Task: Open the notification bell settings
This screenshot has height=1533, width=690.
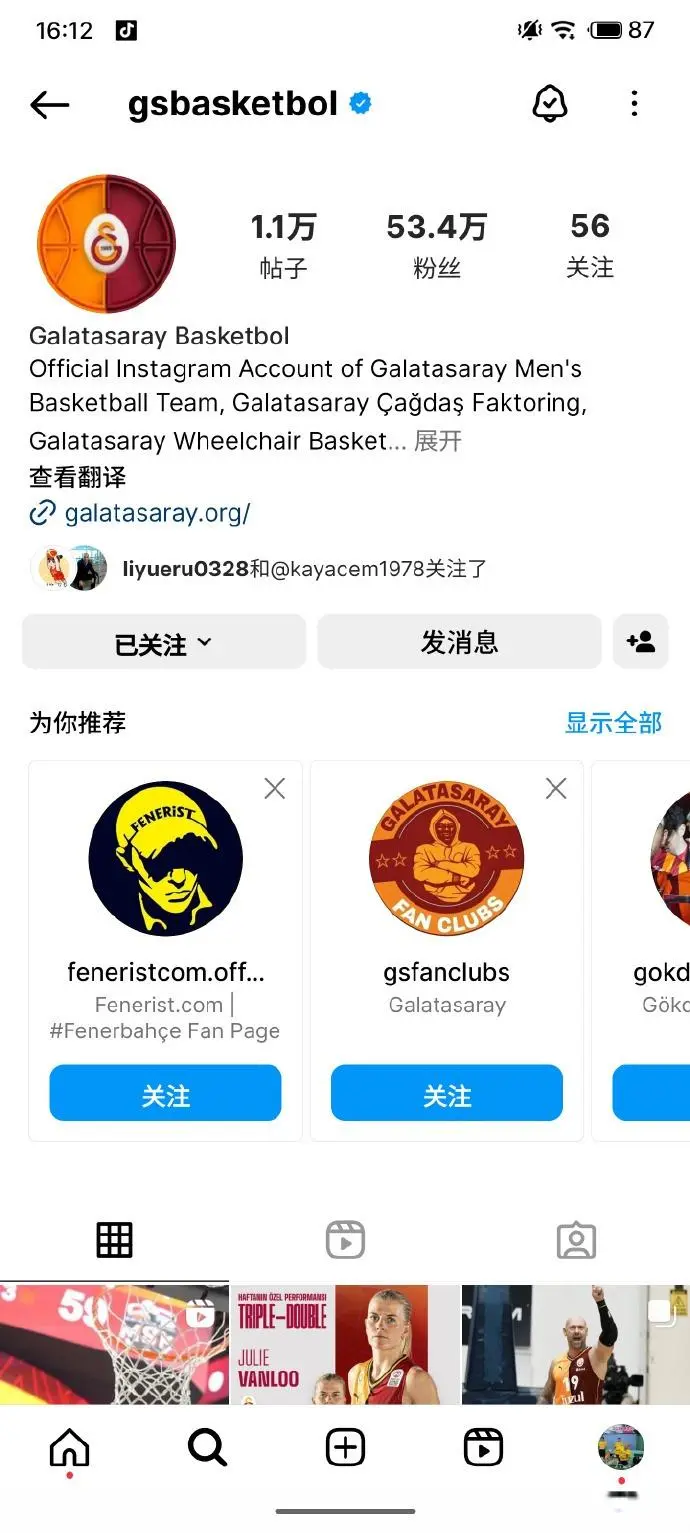Action: 549,103
